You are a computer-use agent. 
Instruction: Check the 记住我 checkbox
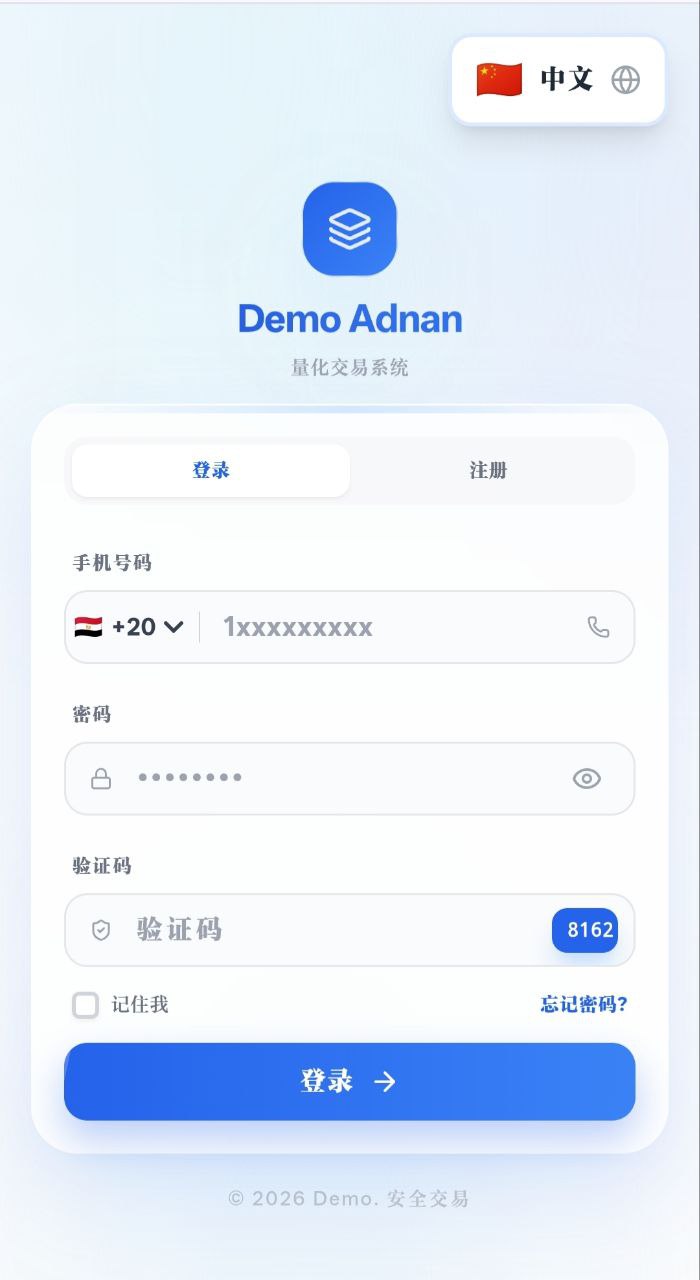click(86, 1005)
